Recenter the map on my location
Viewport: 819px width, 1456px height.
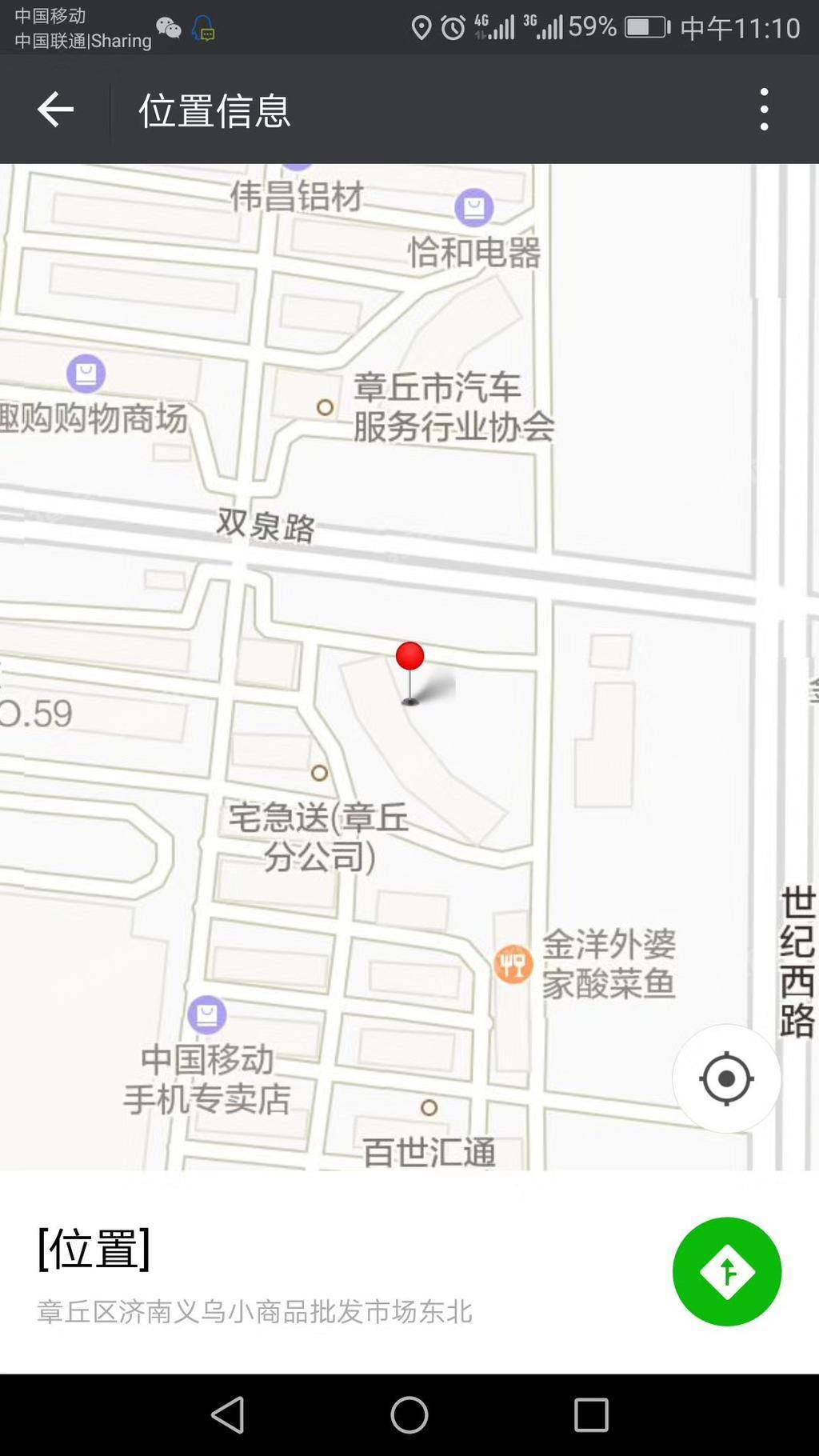(726, 1078)
